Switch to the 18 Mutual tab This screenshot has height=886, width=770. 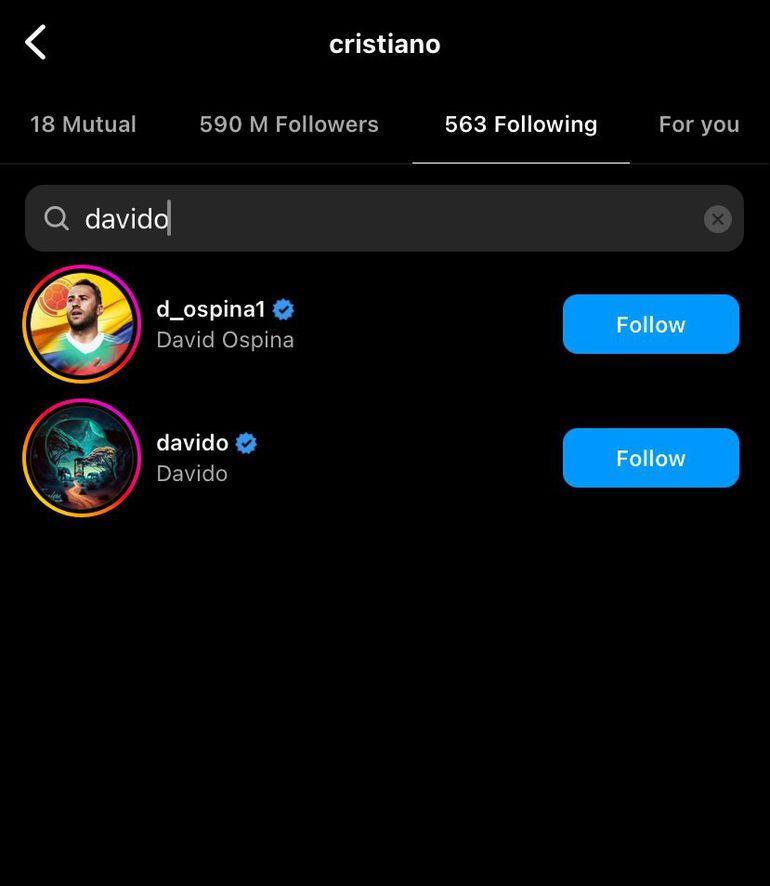83,125
